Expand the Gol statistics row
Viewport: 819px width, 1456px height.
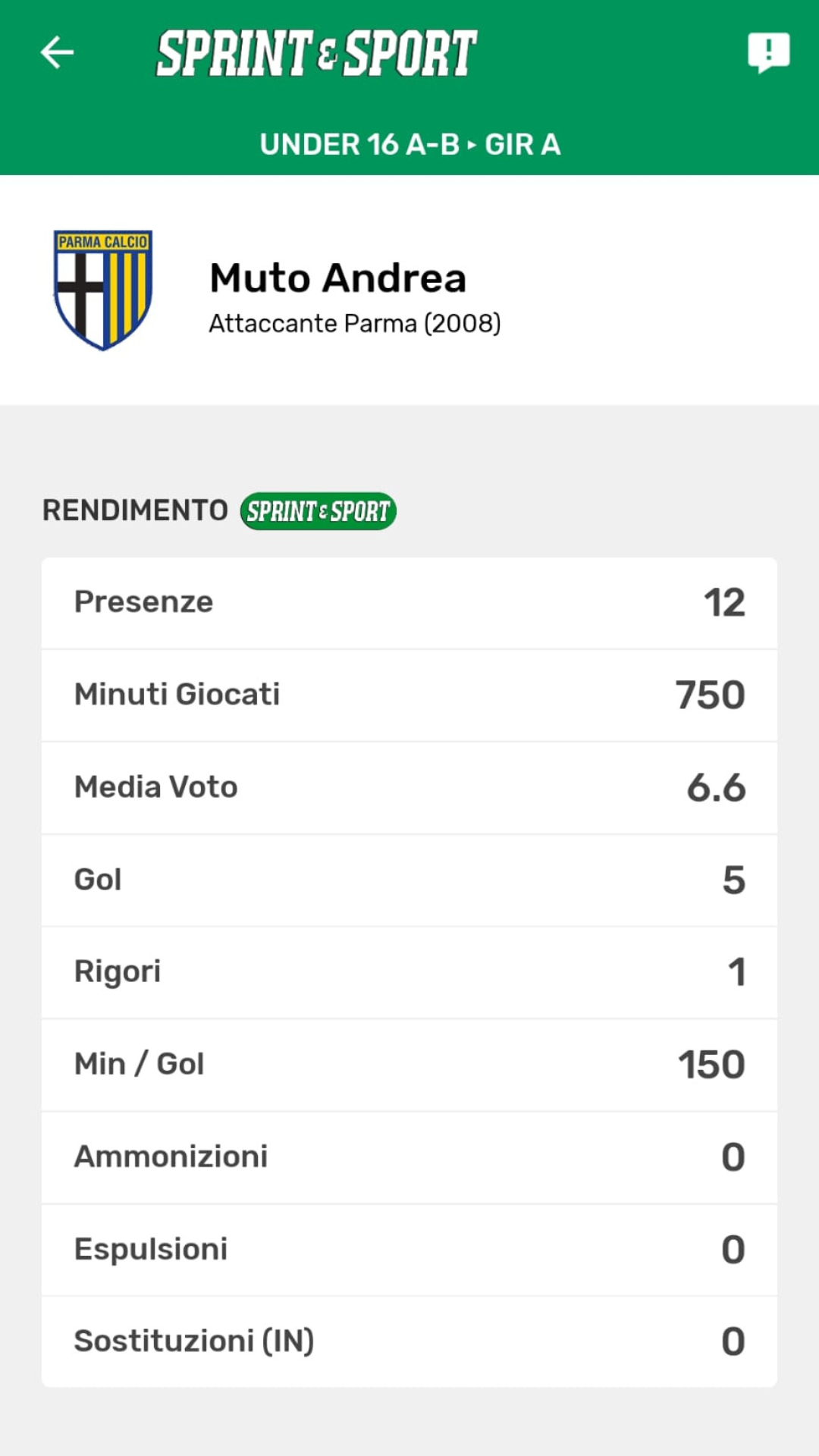[x=409, y=880]
